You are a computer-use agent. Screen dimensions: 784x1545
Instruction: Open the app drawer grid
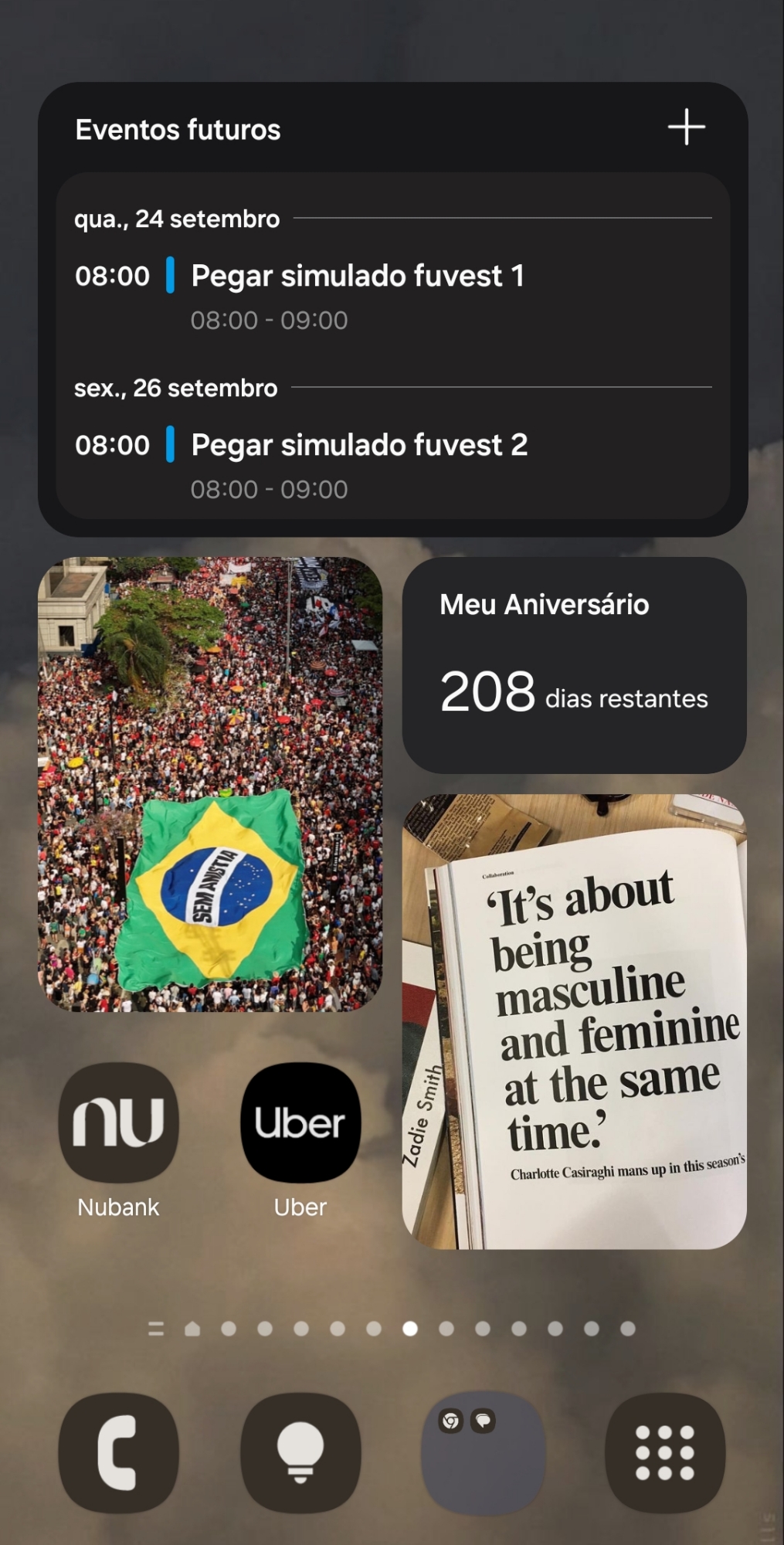(x=664, y=1452)
